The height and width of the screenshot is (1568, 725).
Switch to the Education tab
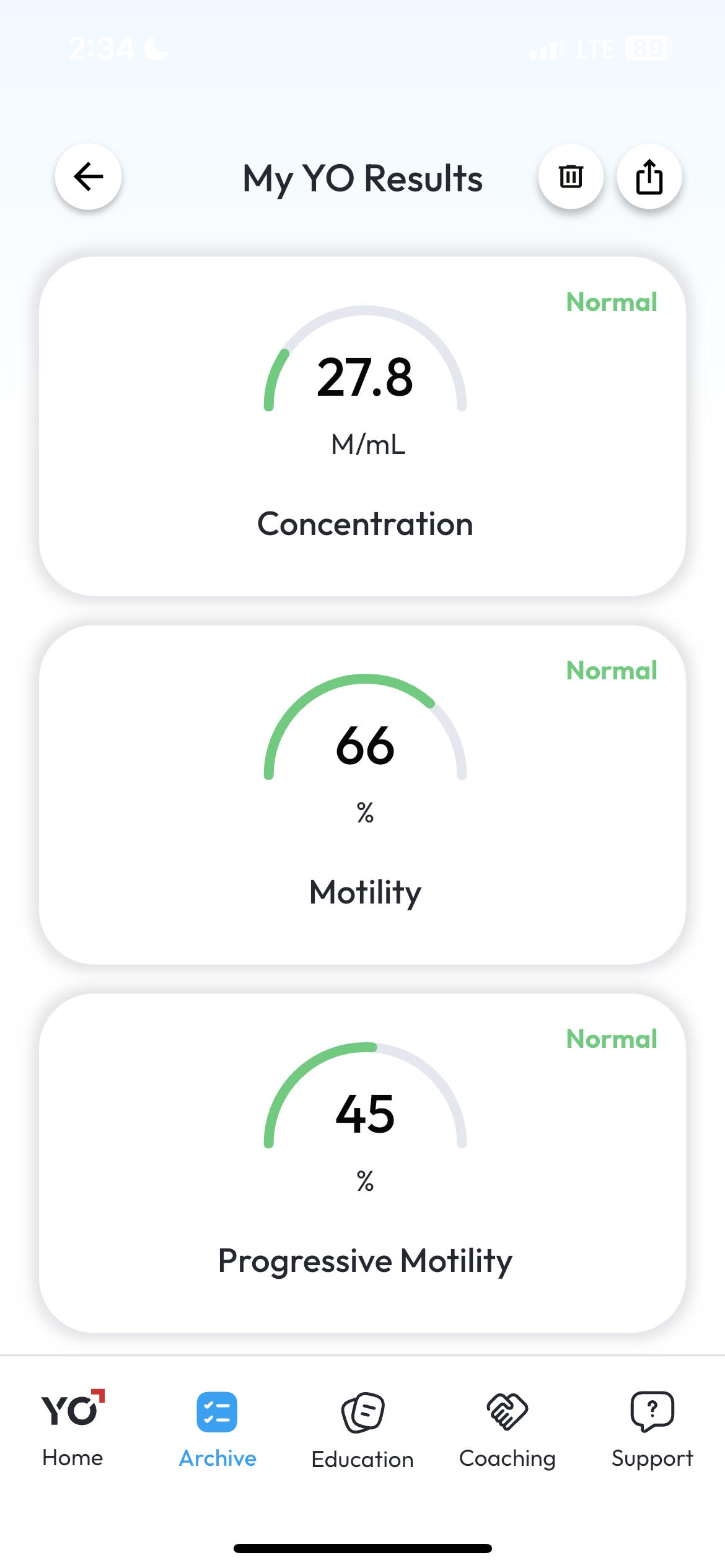(x=362, y=1429)
